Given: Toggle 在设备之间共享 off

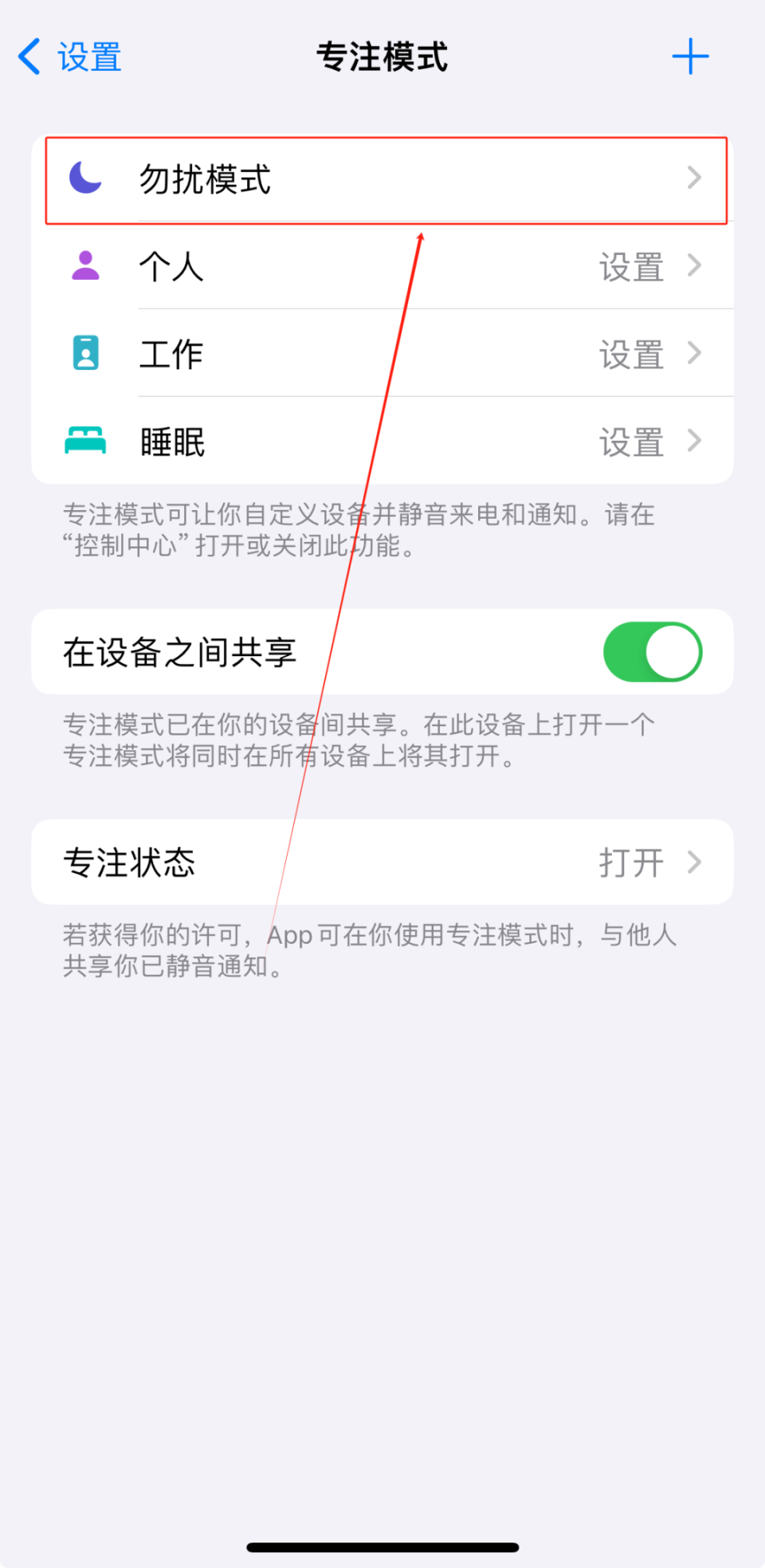Looking at the screenshot, I should 653,652.
